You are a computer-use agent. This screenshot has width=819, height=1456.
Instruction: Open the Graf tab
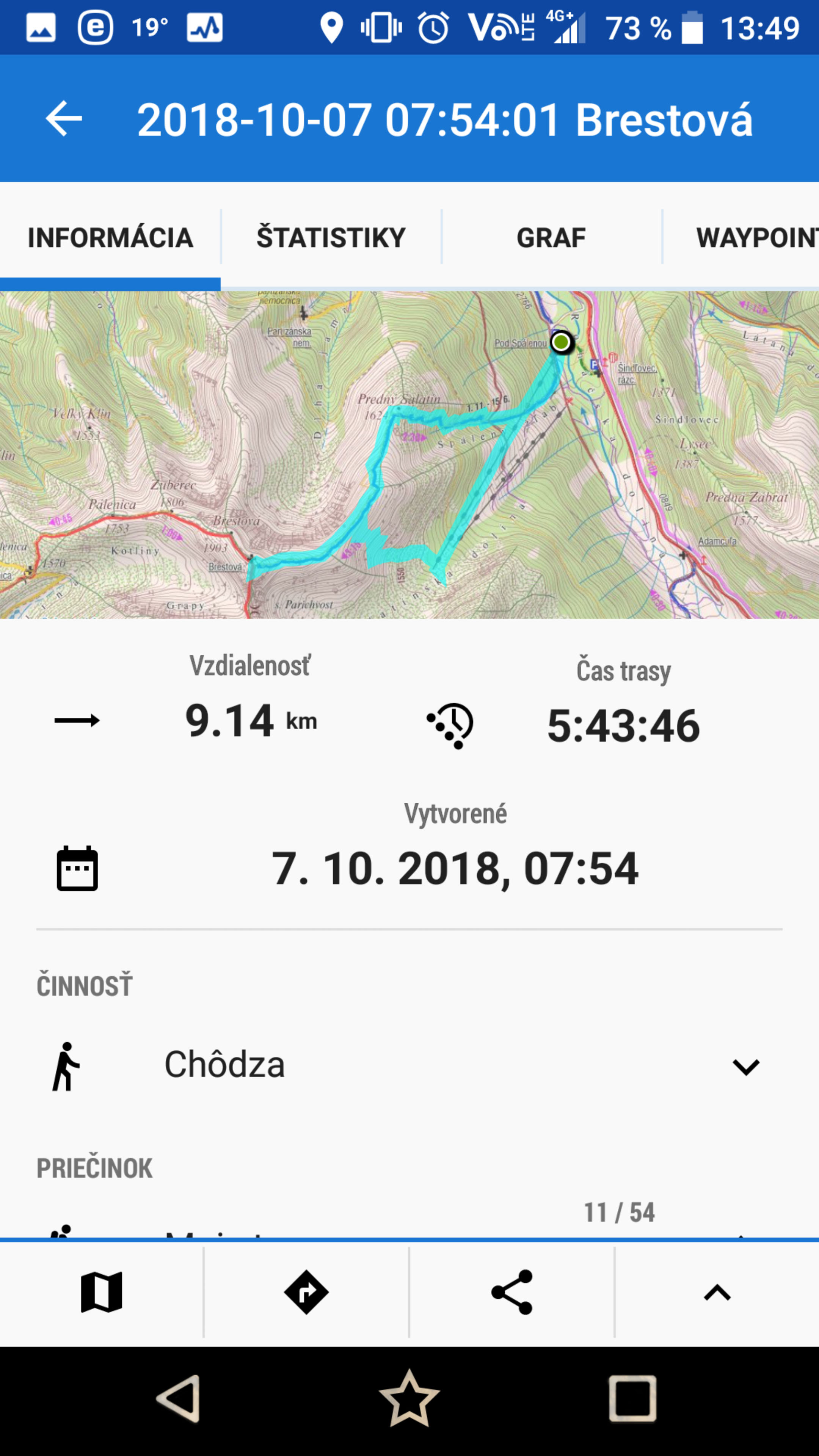[x=551, y=237]
